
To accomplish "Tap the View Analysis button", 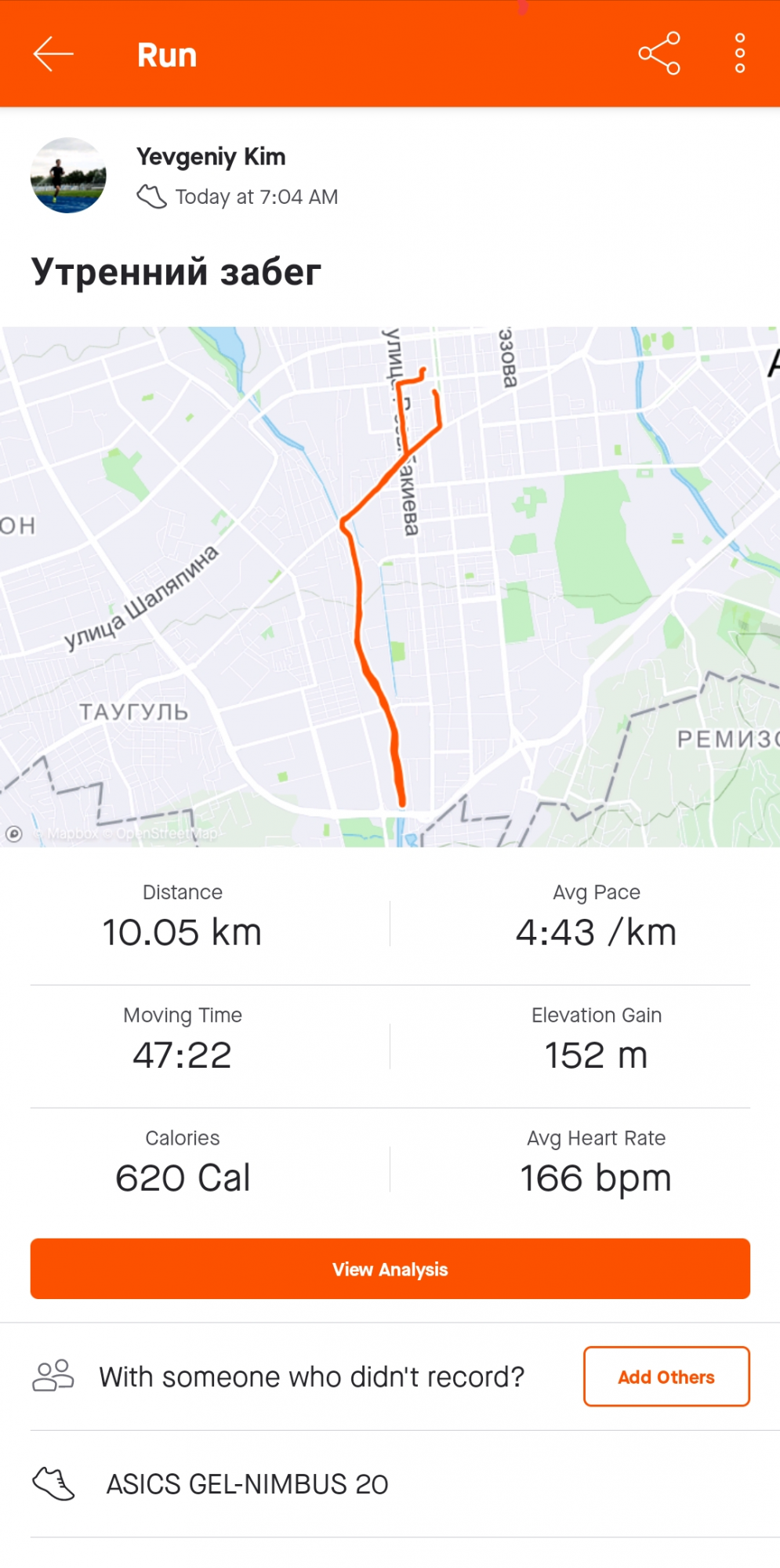I will 390,1269.
